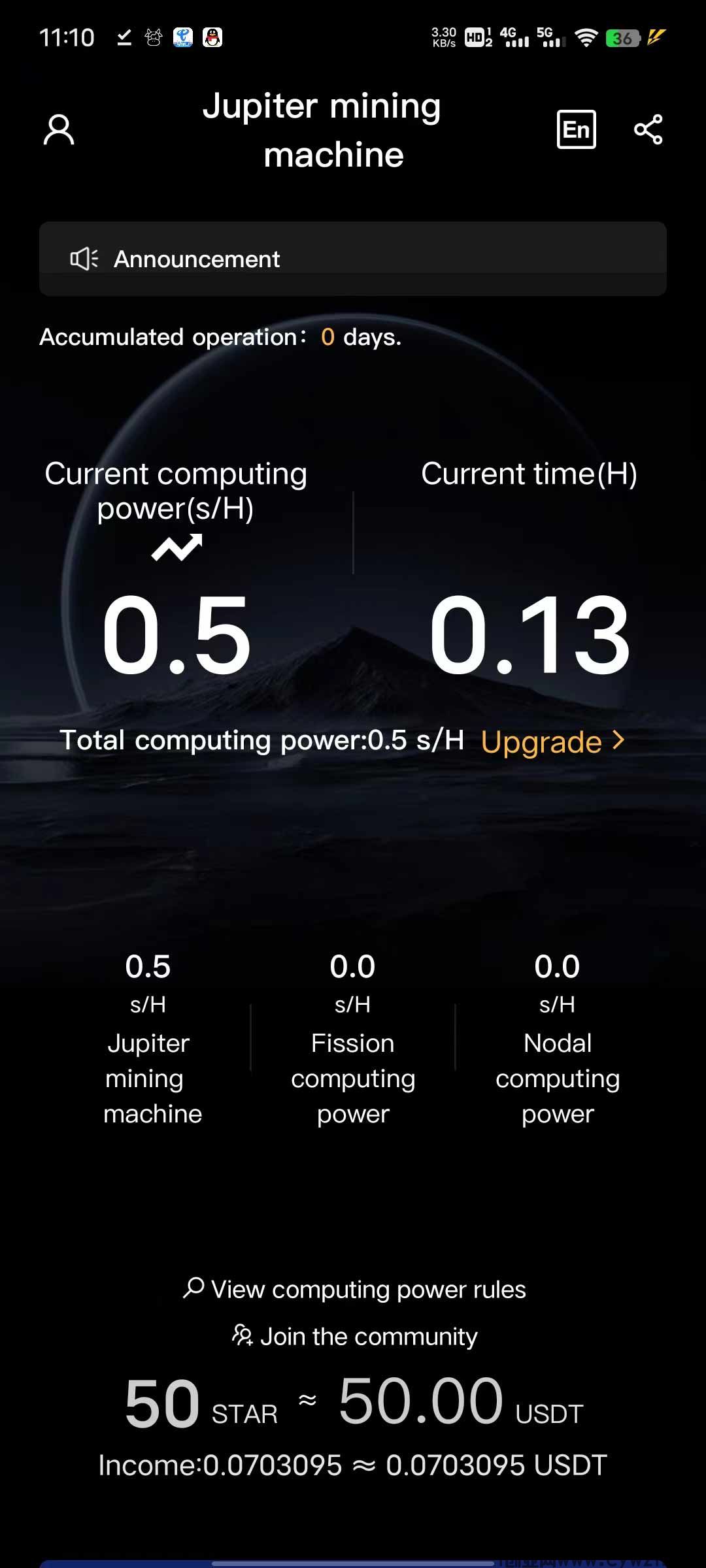Tap the share icon

pyautogui.click(x=648, y=129)
